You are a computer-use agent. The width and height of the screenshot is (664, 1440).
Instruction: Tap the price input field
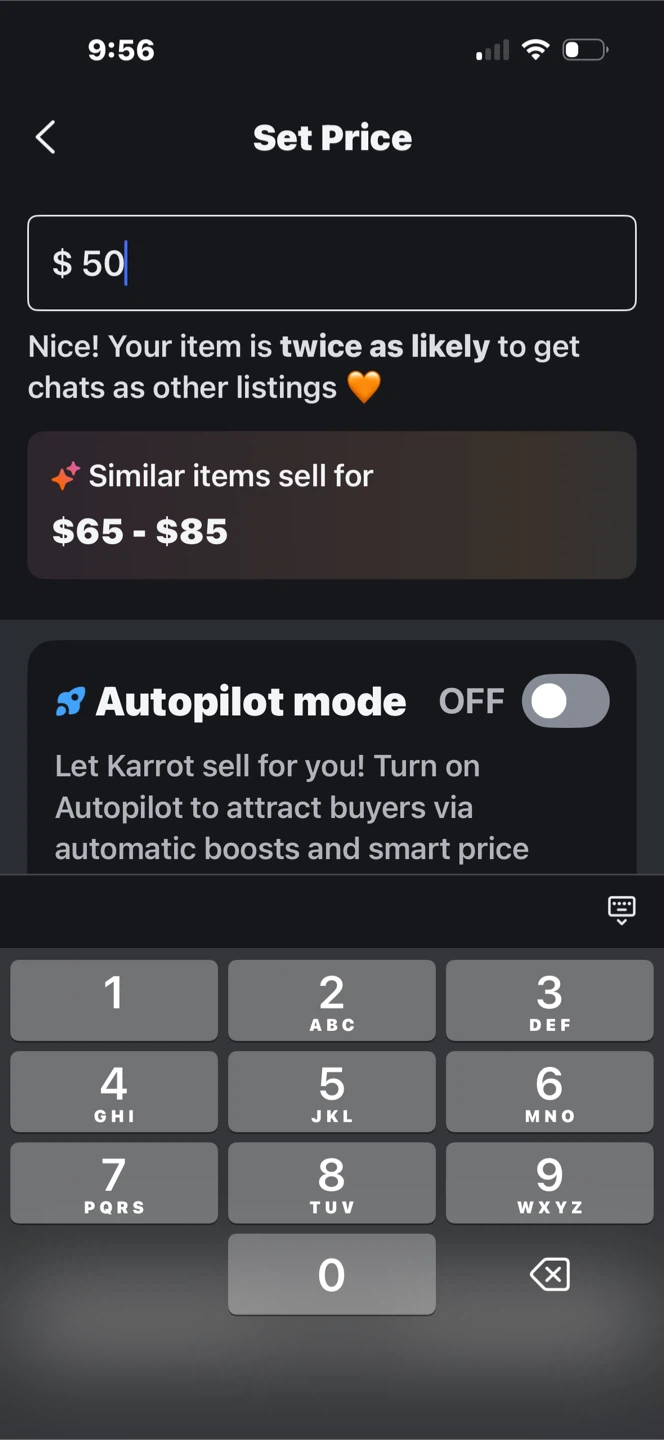332,263
